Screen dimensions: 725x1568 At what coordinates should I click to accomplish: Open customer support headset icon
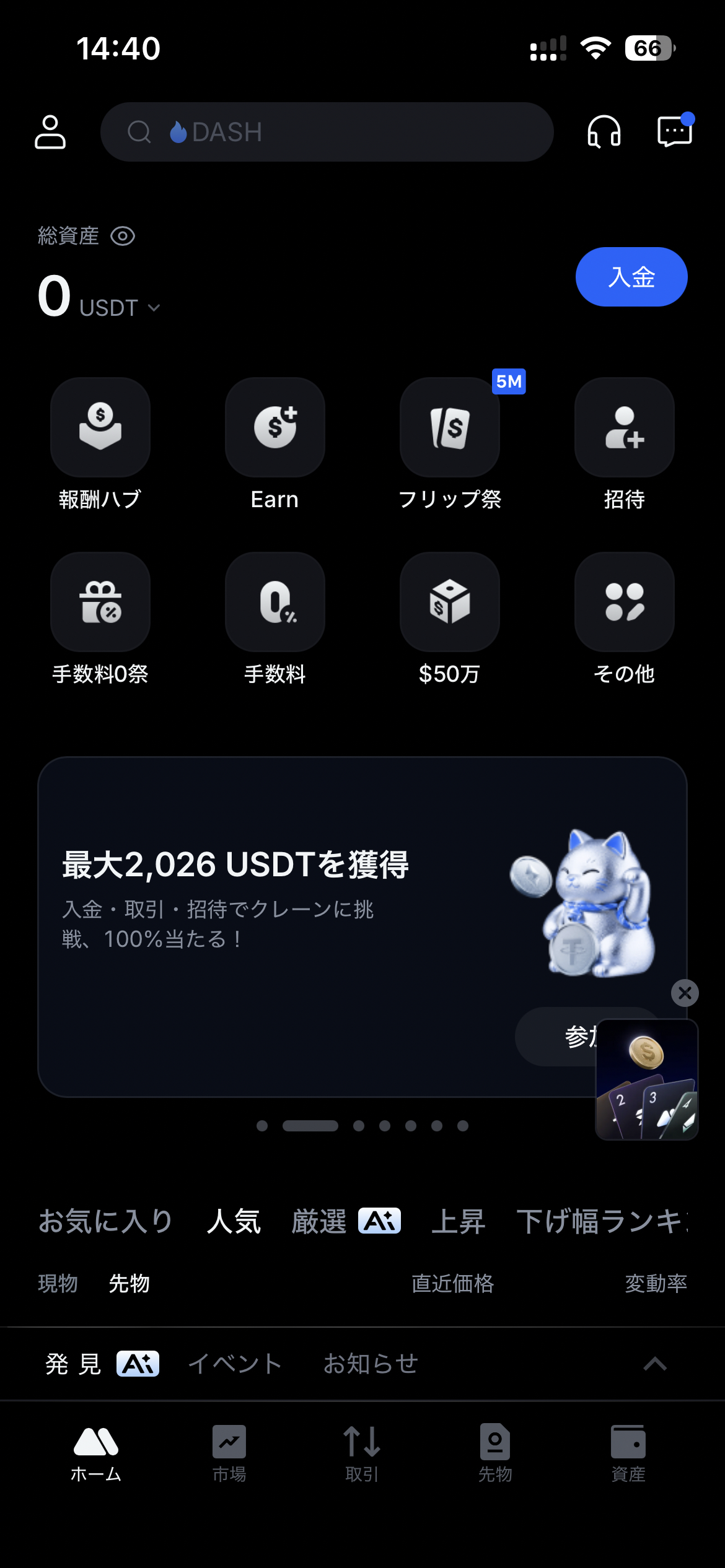coord(604,132)
